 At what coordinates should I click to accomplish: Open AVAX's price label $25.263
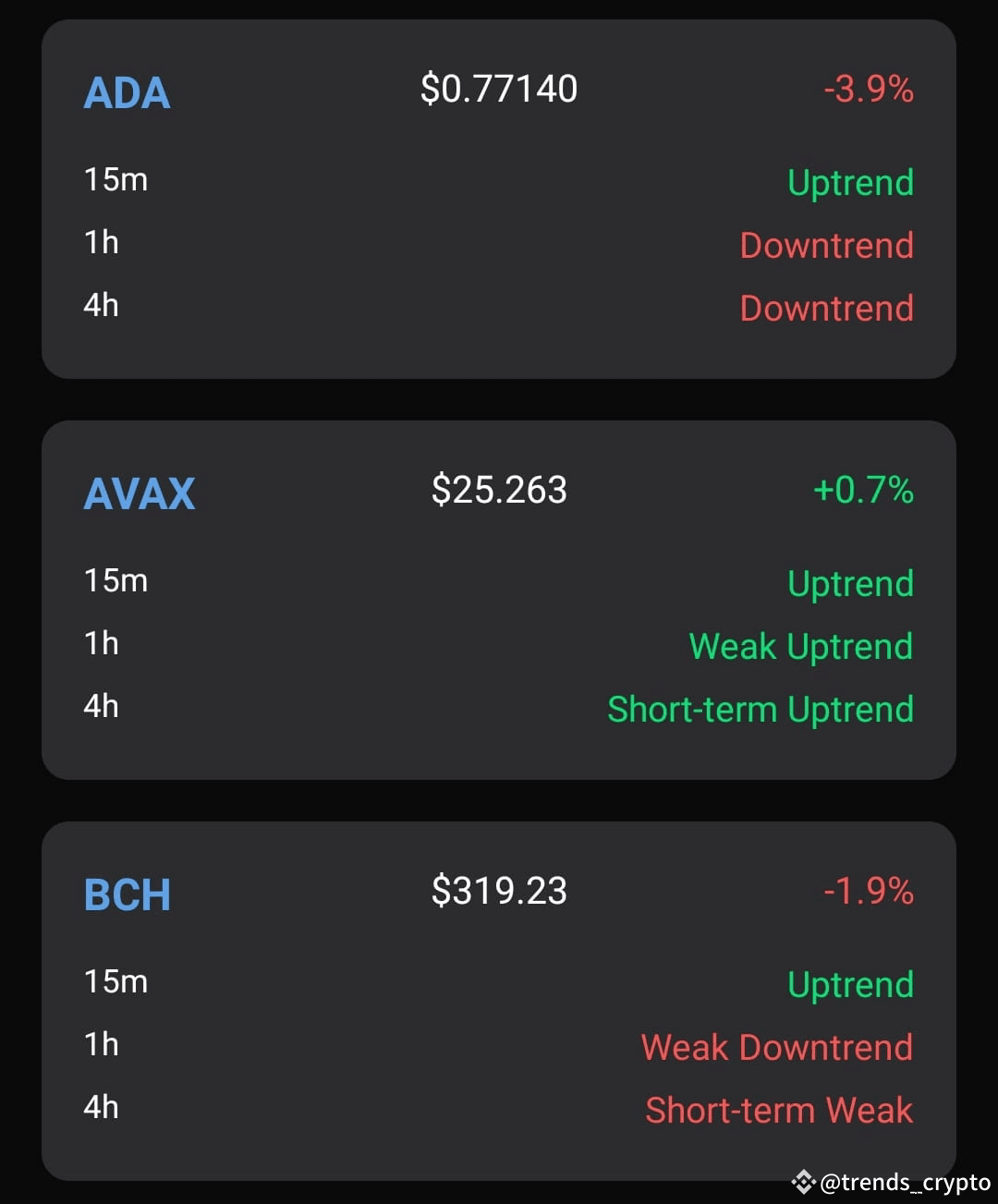pyautogui.click(x=499, y=491)
